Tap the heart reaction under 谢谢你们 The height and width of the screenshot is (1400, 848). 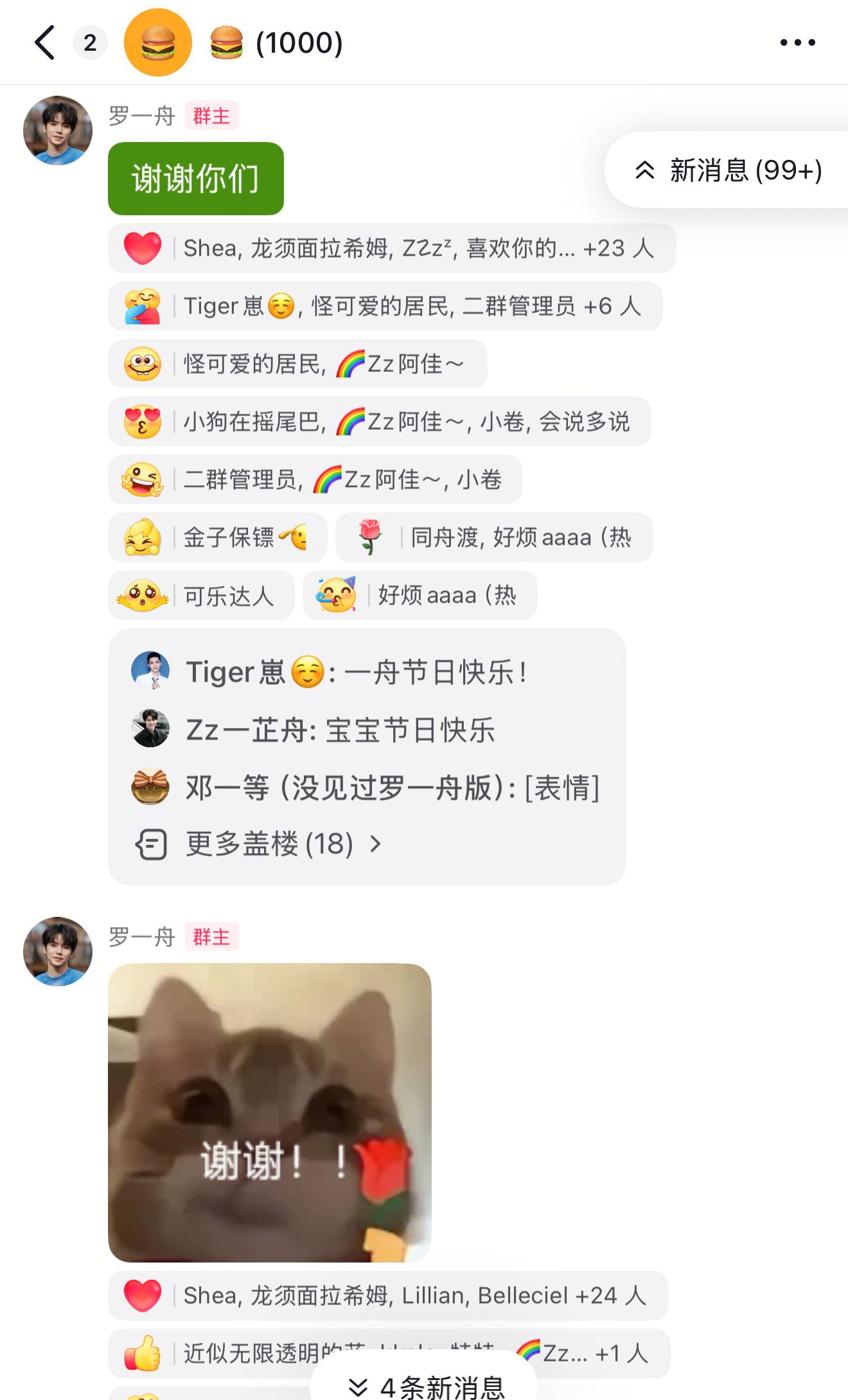point(392,248)
